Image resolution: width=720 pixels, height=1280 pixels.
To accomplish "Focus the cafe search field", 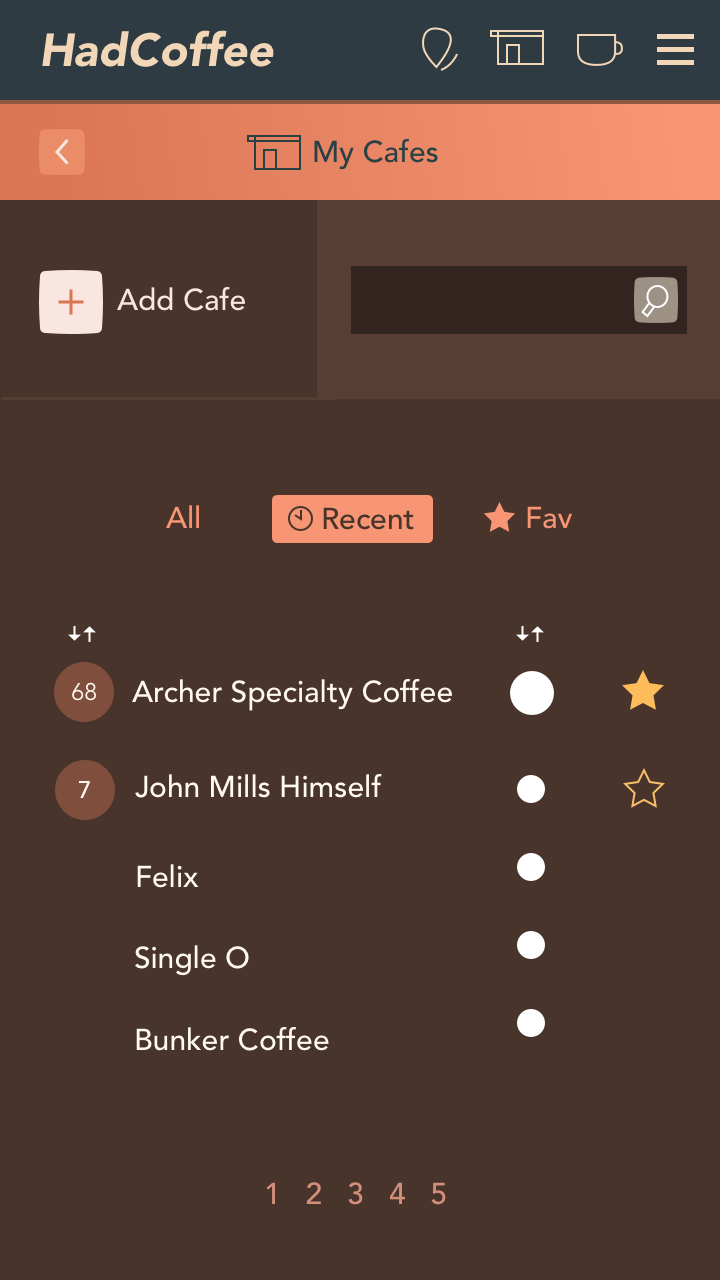I will [x=492, y=300].
